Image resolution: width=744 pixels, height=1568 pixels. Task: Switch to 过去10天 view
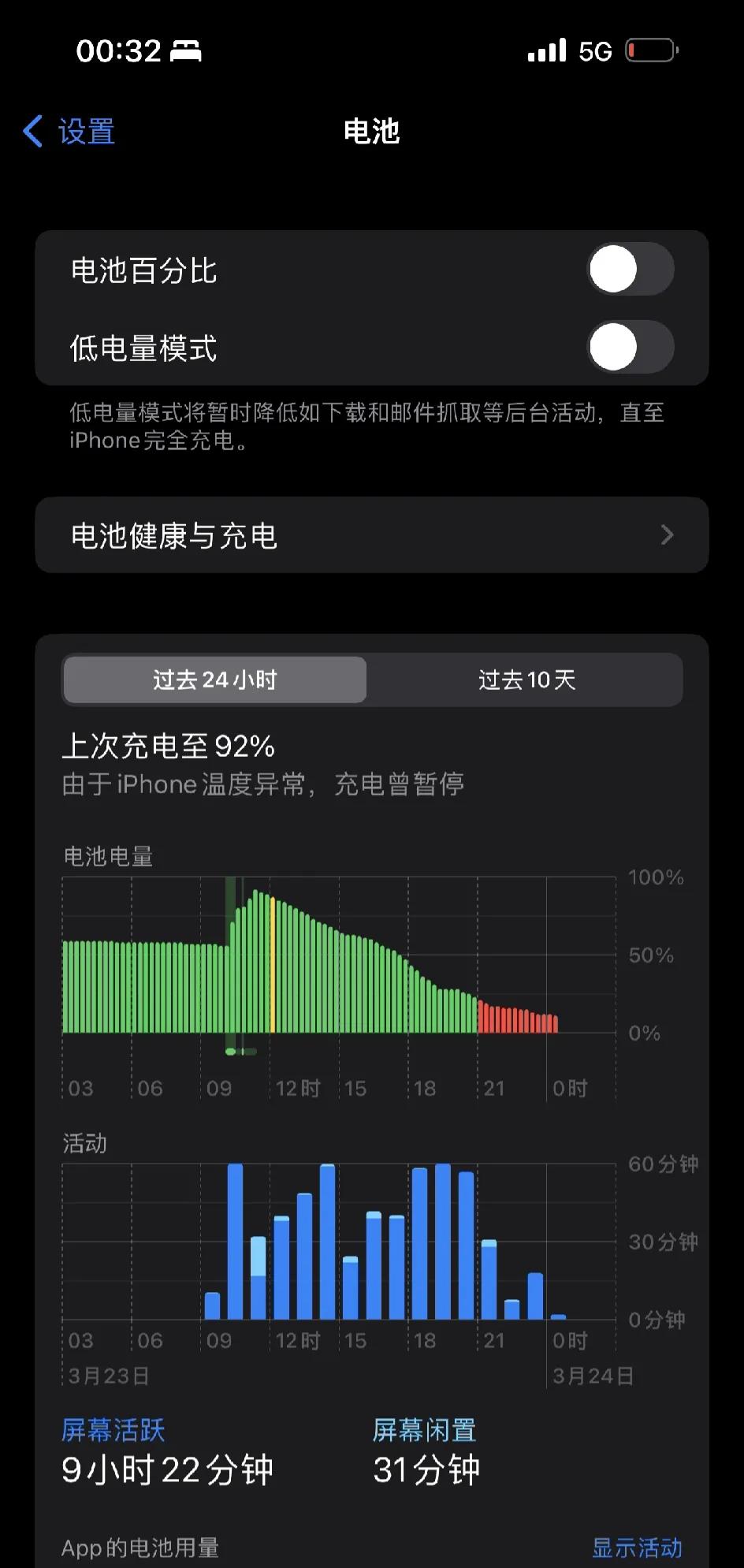click(x=526, y=680)
